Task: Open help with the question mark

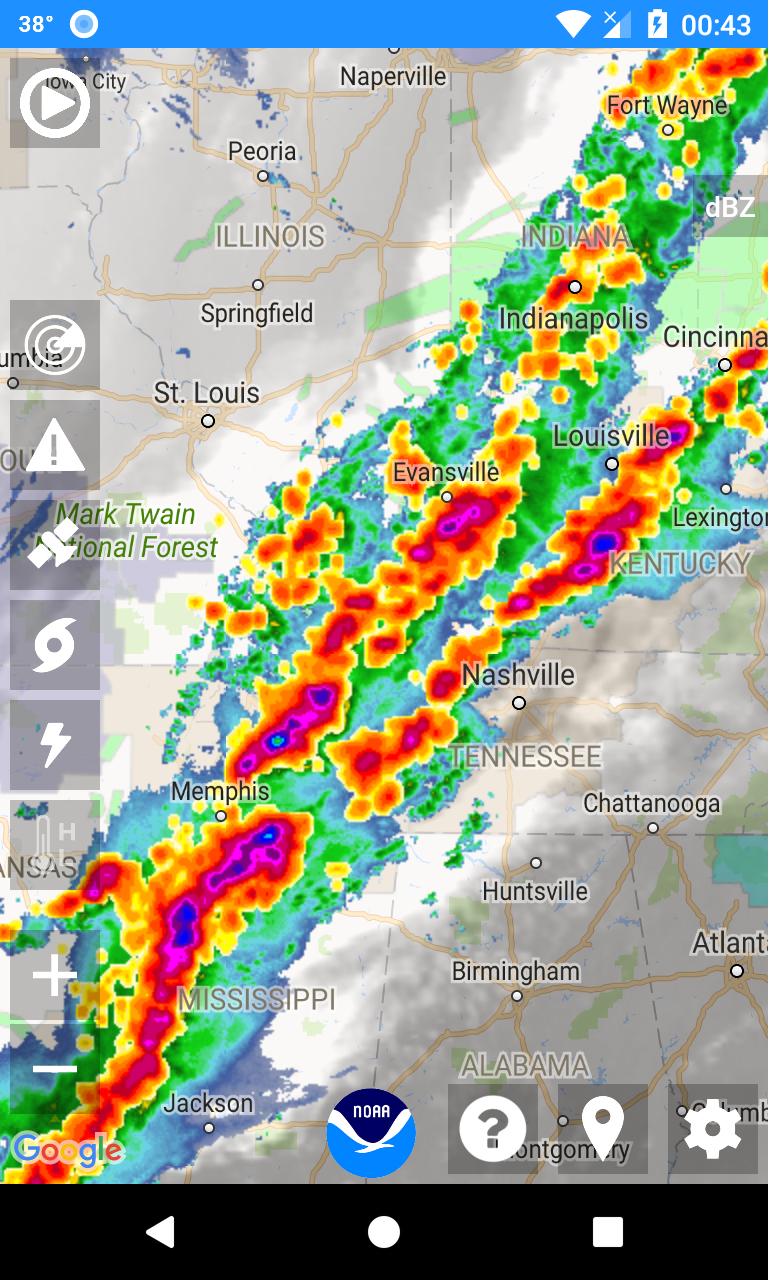Action: [492, 1129]
